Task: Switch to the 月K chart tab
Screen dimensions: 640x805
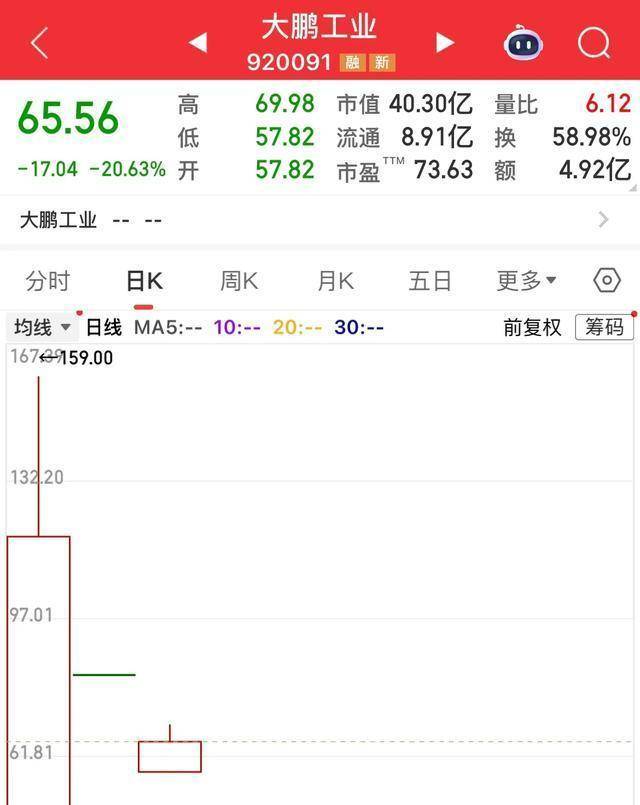Action: click(x=335, y=281)
